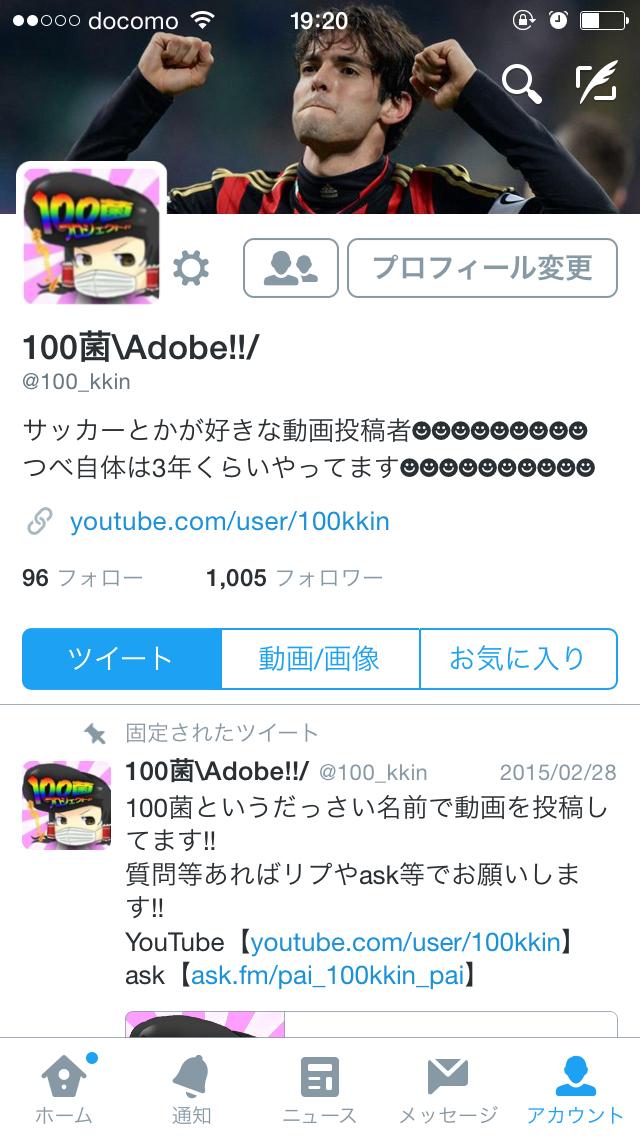Open the search magnifier icon
The height and width of the screenshot is (1136, 640).
521,85
